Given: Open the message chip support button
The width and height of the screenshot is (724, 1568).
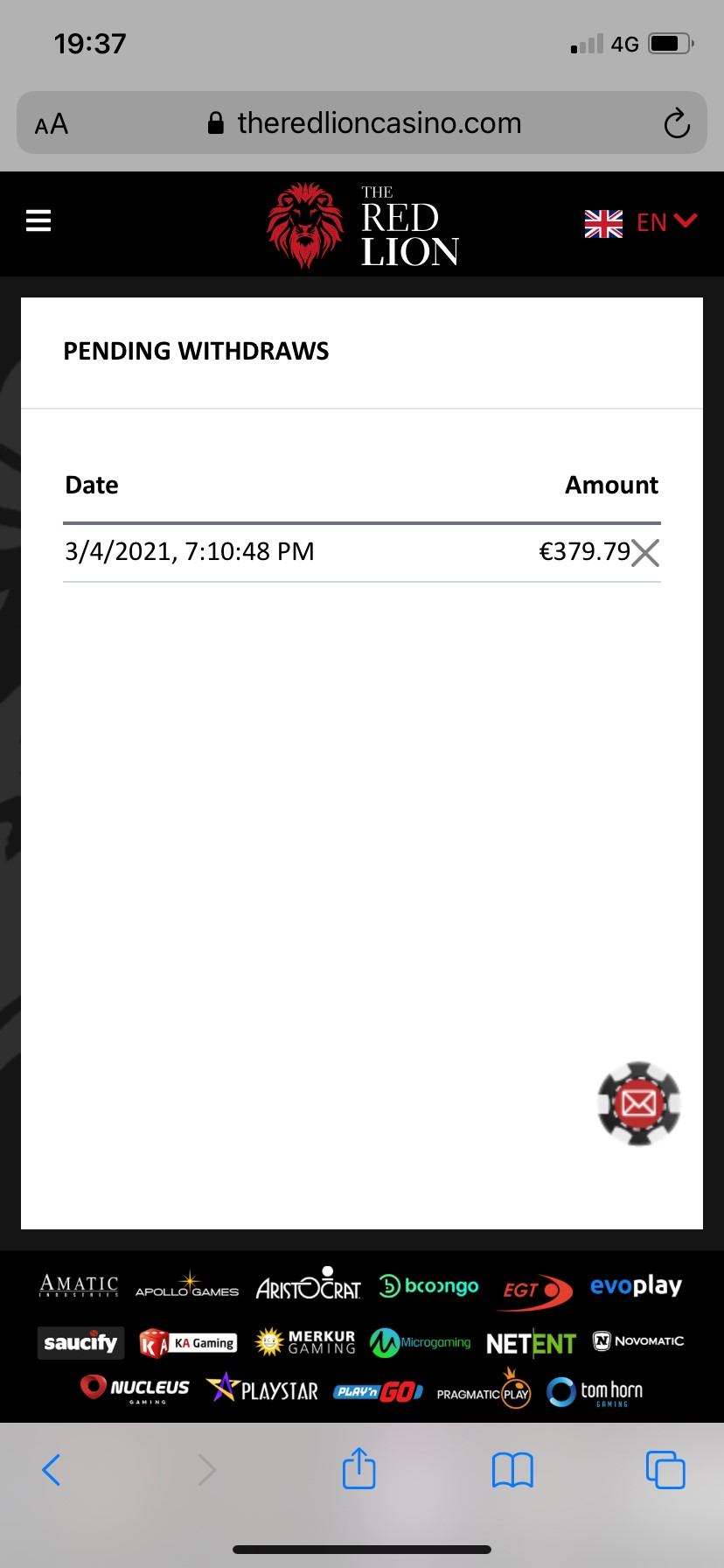Looking at the screenshot, I should pyautogui.click(x=638, y=1103).
